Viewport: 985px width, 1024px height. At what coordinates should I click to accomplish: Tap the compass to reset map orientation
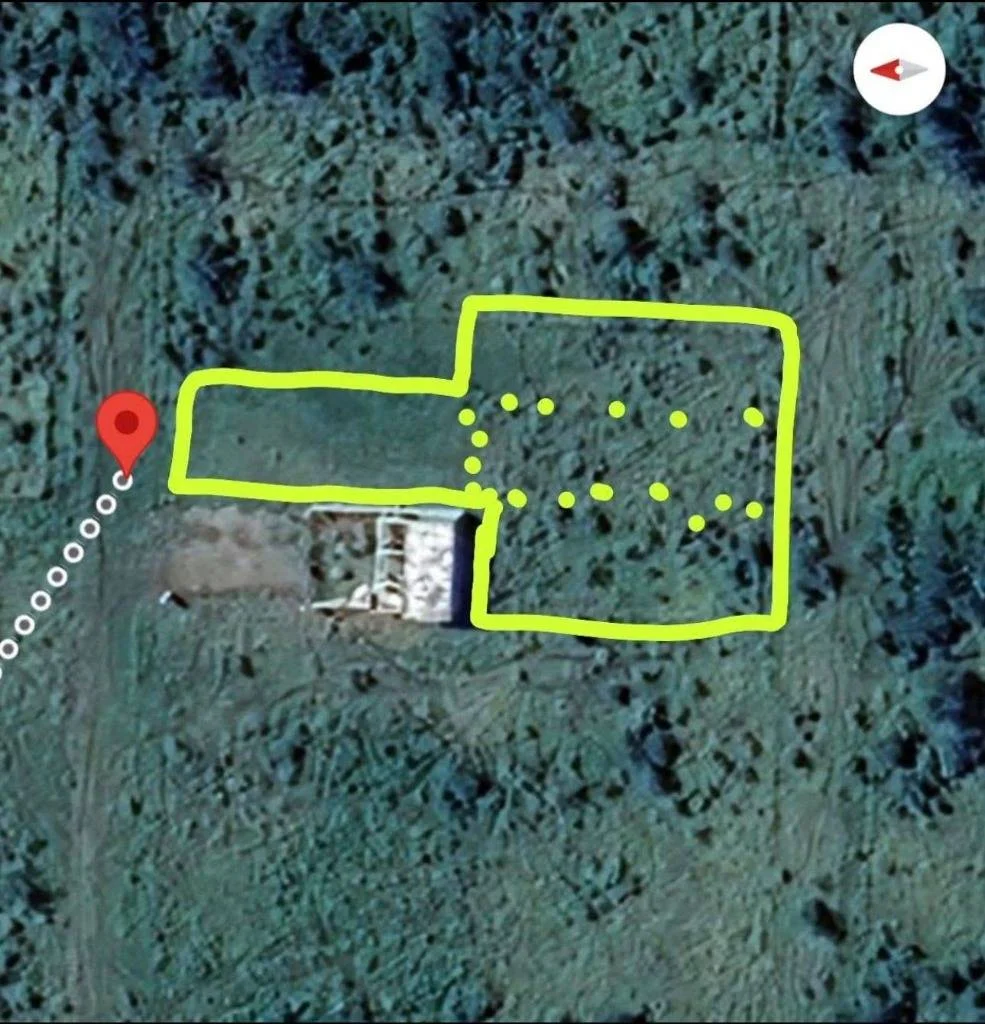click(899, 70)
